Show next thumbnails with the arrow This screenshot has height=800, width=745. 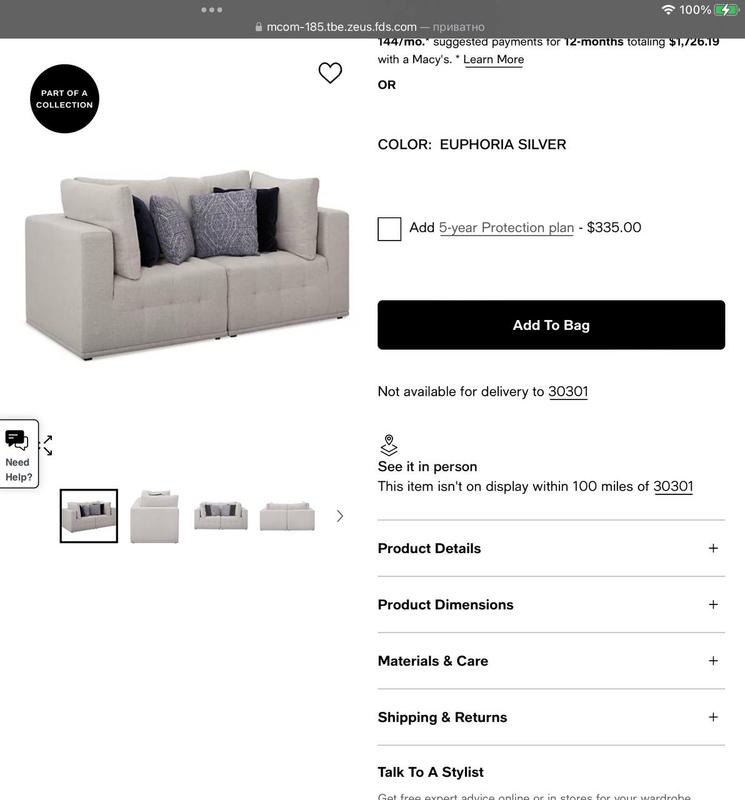tap(339, 516)
